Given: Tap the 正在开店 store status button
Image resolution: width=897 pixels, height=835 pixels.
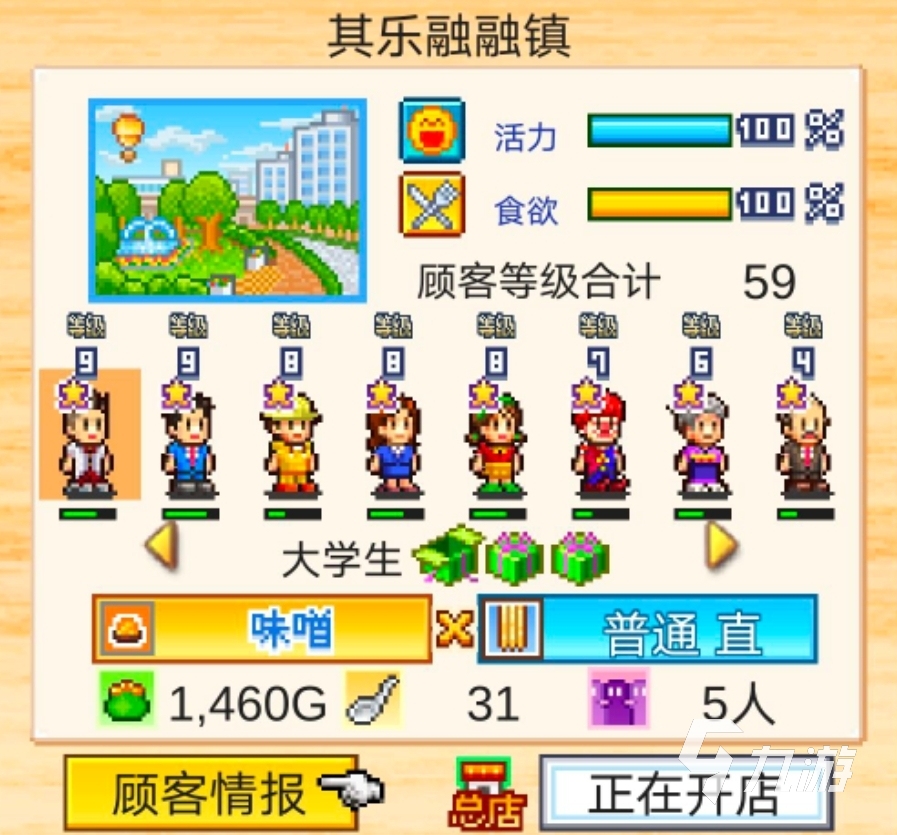Looking at the screenshot, I should click(685, 794).
